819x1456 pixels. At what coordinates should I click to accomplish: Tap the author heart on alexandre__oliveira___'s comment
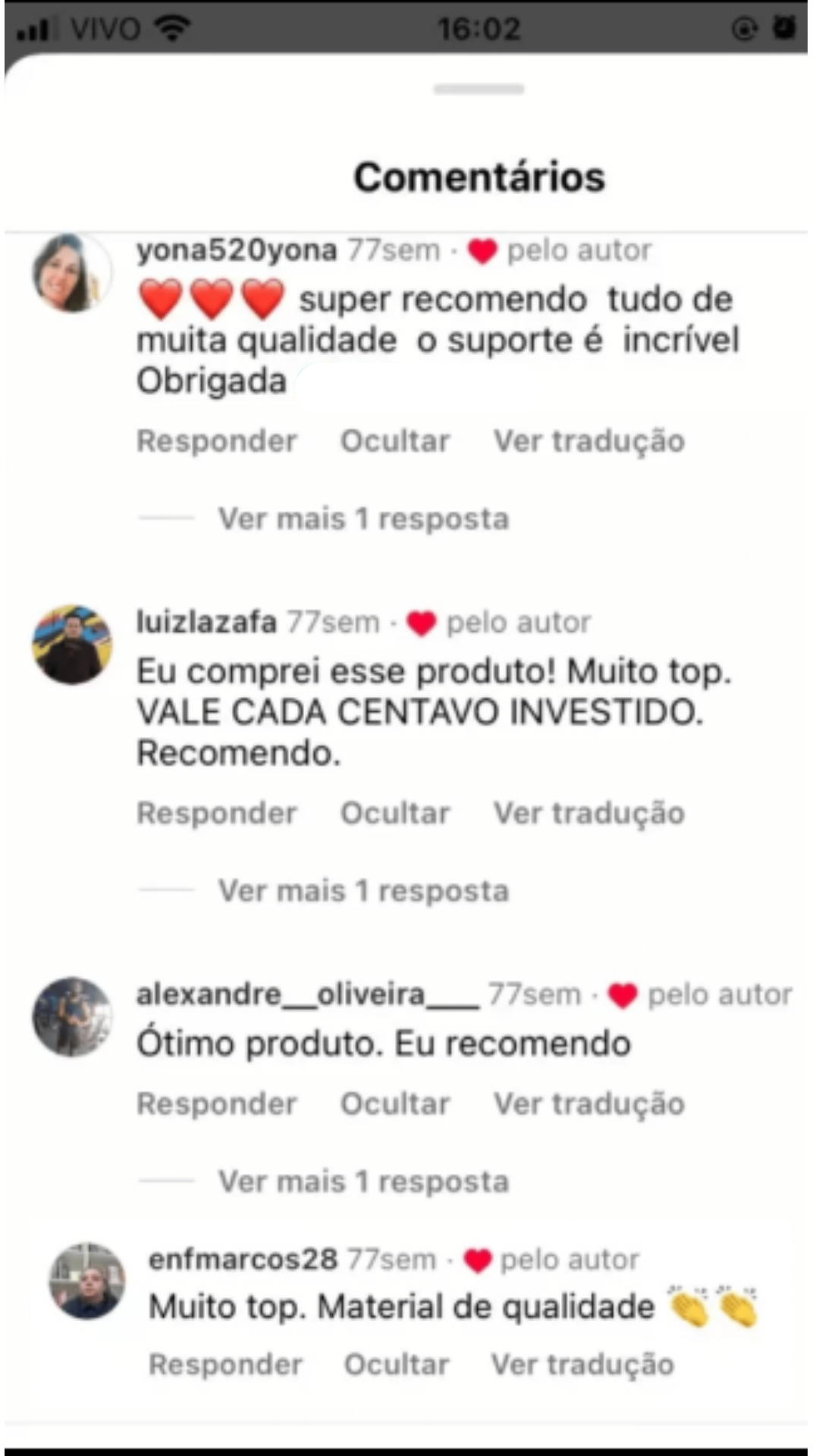click(622, 994)
